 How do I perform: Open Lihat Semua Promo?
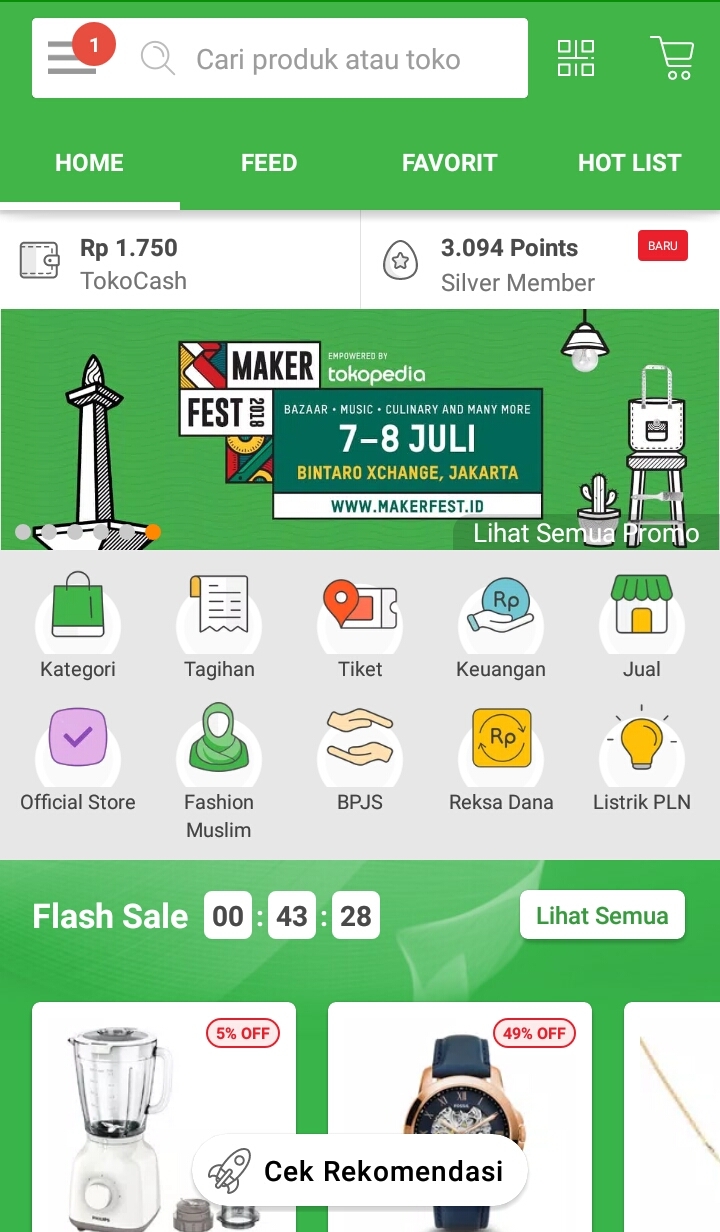[x=585, y=533]
